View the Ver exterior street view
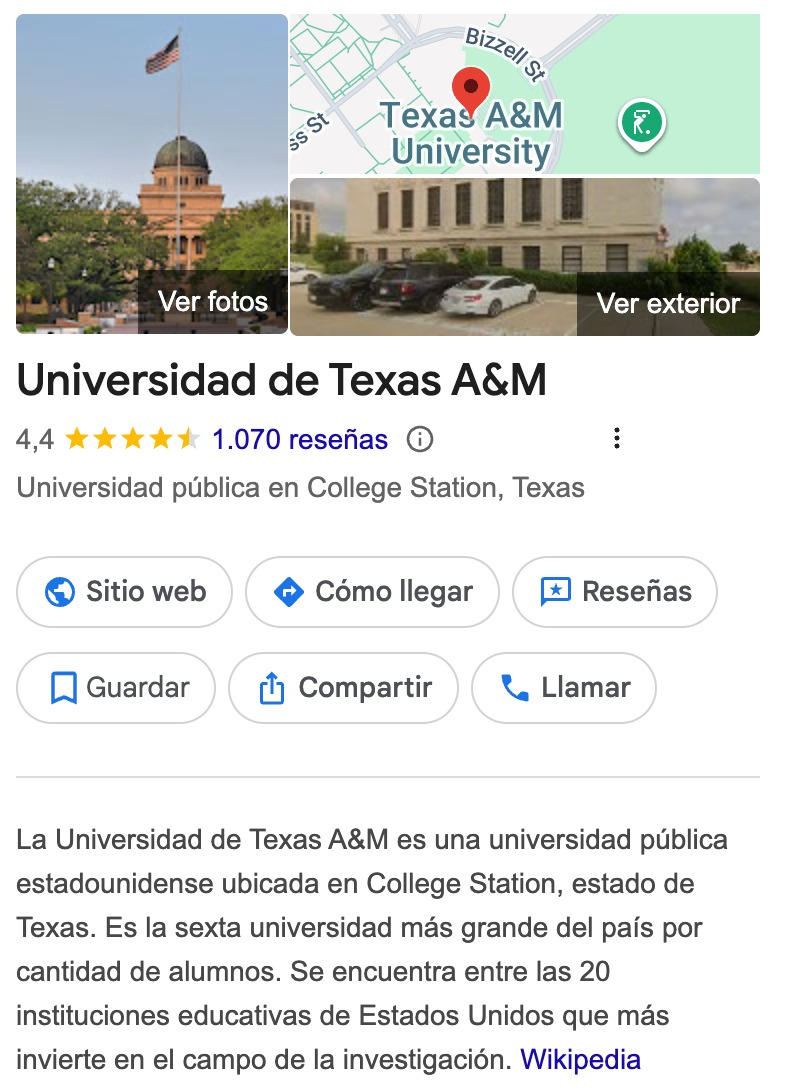Image resolution: width=800 pixels, height=1090 pixels. 525,257
